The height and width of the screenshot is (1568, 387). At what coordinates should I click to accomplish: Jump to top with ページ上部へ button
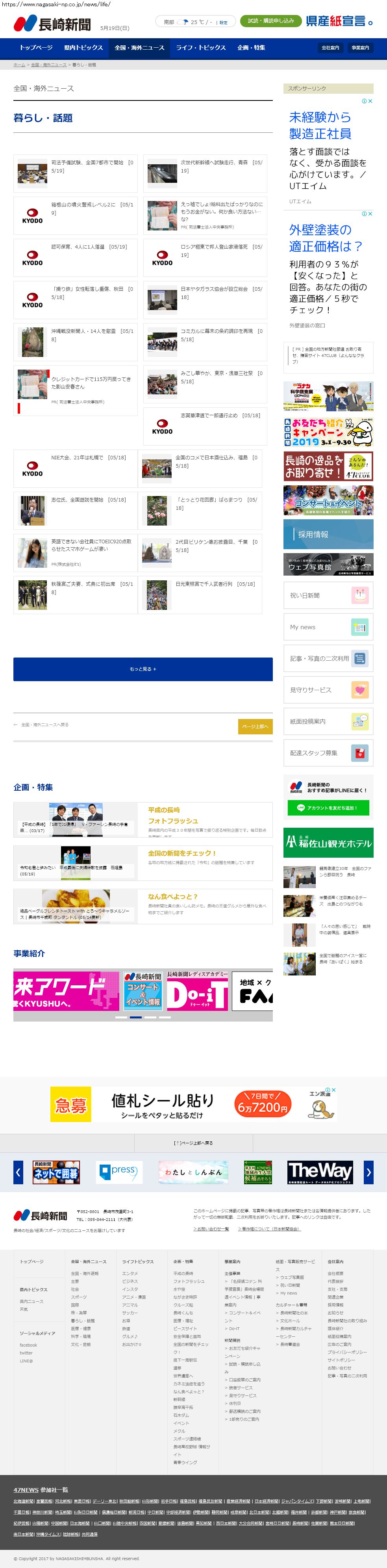[255, 726]
